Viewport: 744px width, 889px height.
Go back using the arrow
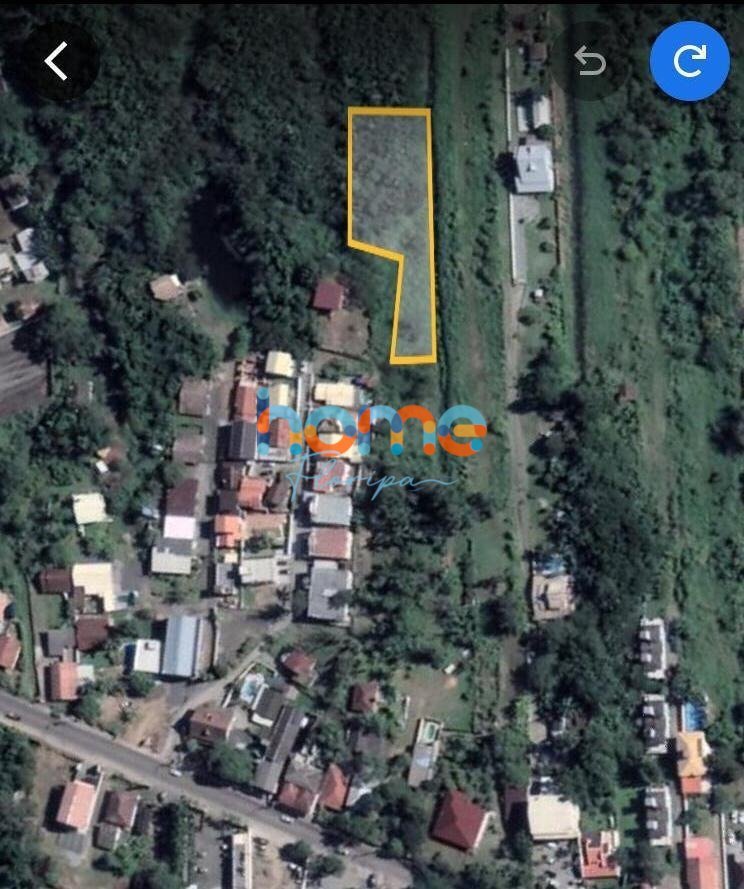pyautogui.click(x=57, y=62)
